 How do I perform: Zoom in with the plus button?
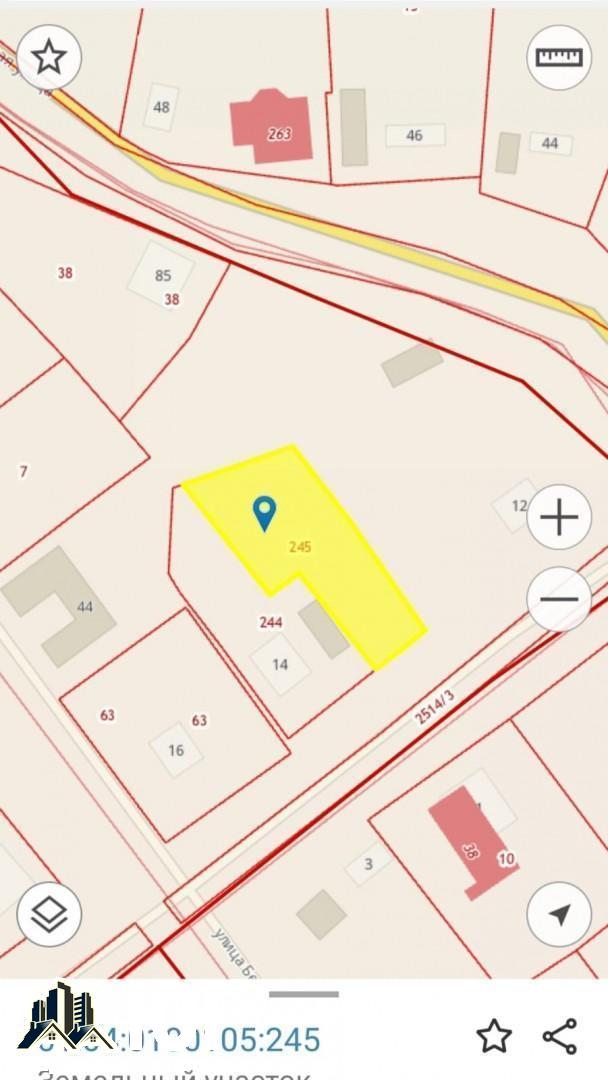559,517
